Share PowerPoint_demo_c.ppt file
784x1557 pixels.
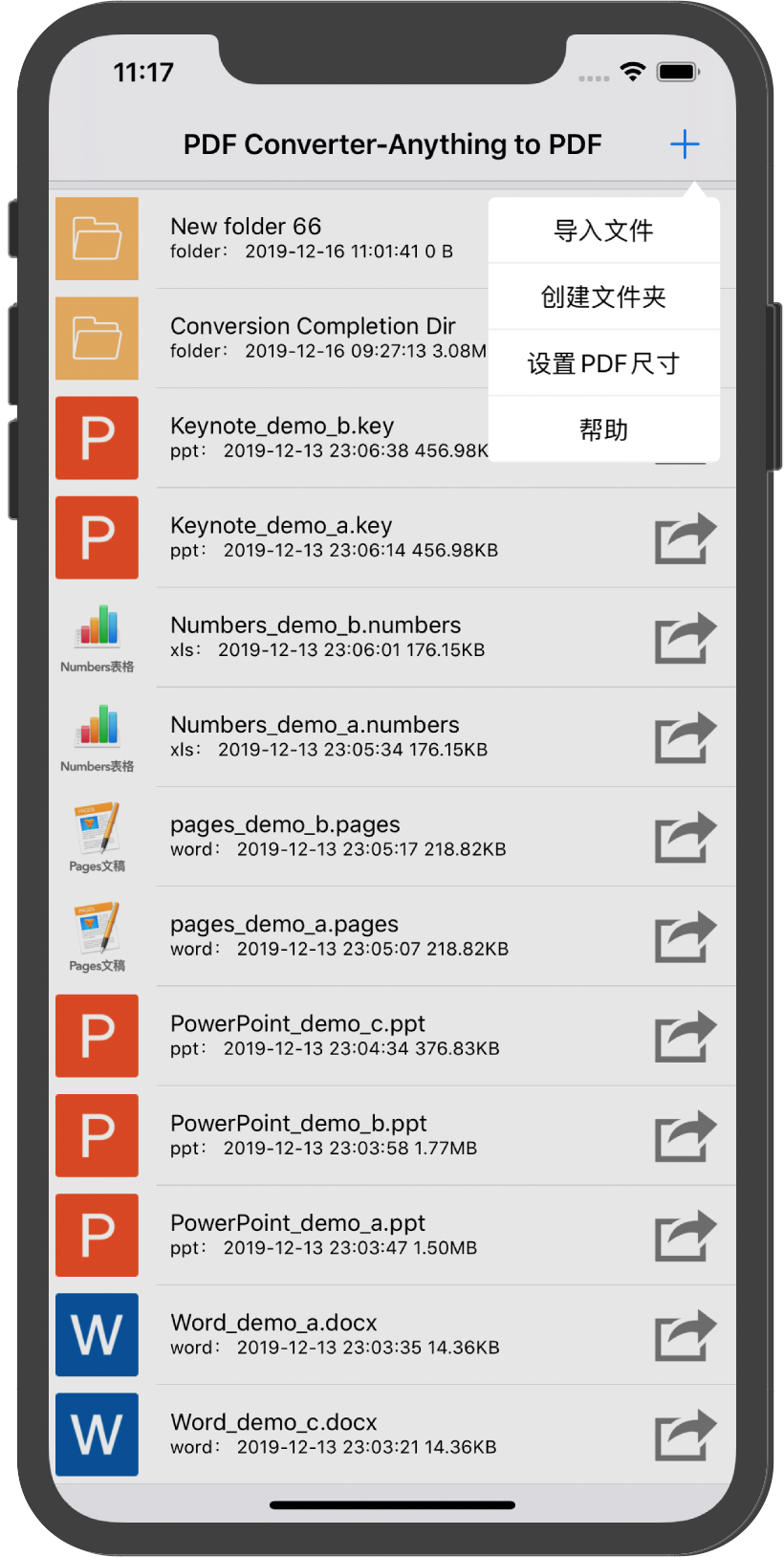[686, 1036]
